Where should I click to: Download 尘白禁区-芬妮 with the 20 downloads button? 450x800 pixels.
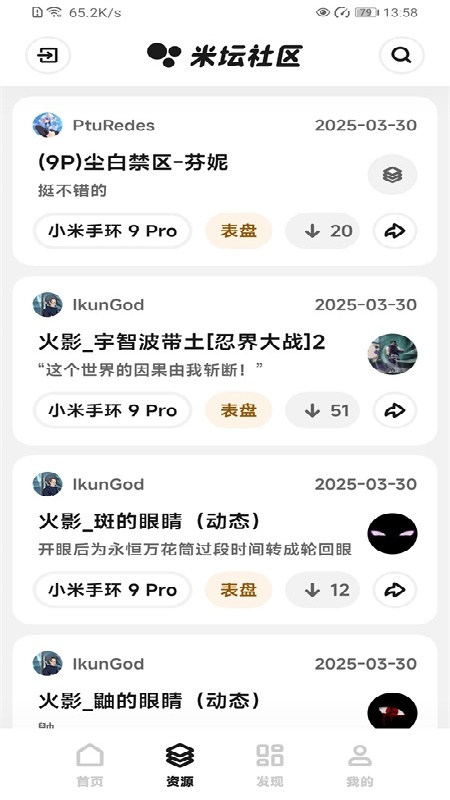(x=322, y=231)
